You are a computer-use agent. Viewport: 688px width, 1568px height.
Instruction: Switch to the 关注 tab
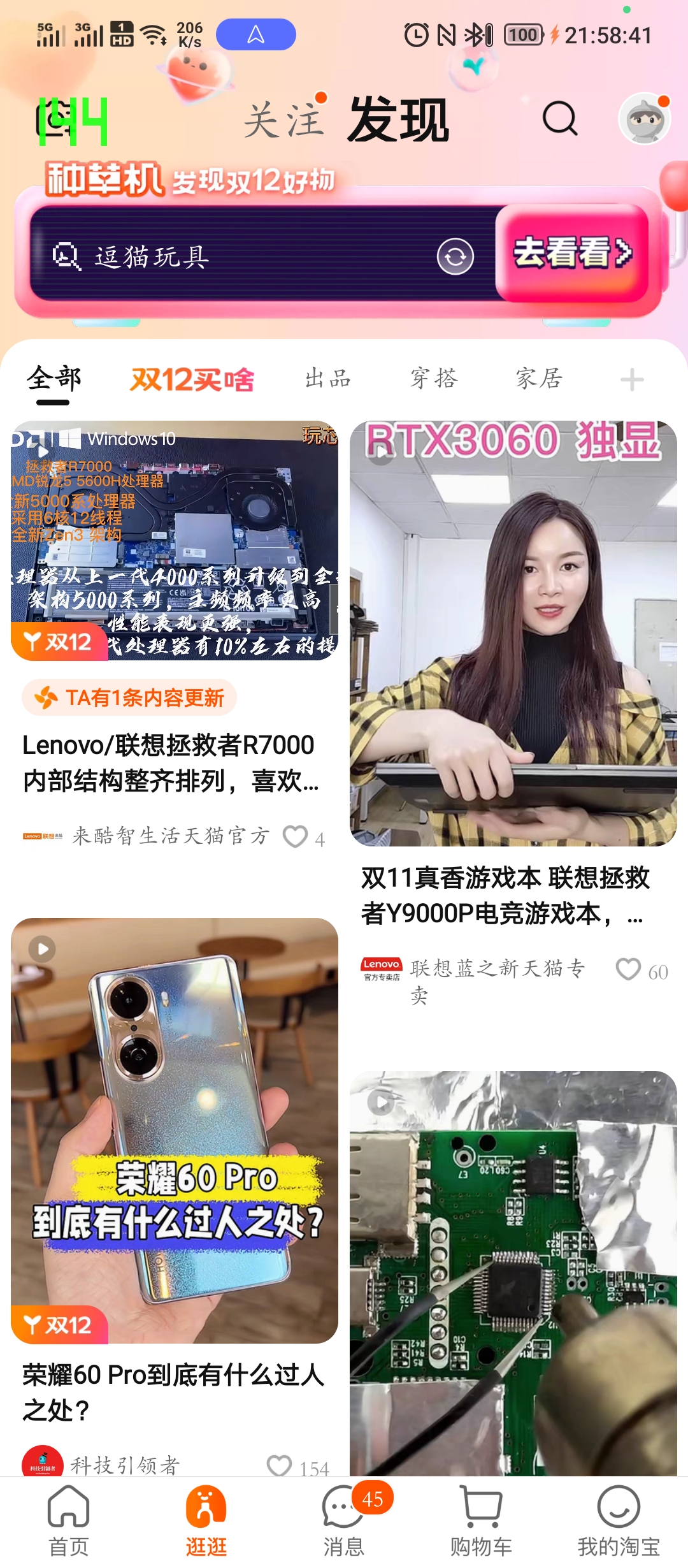click(283, 120)
